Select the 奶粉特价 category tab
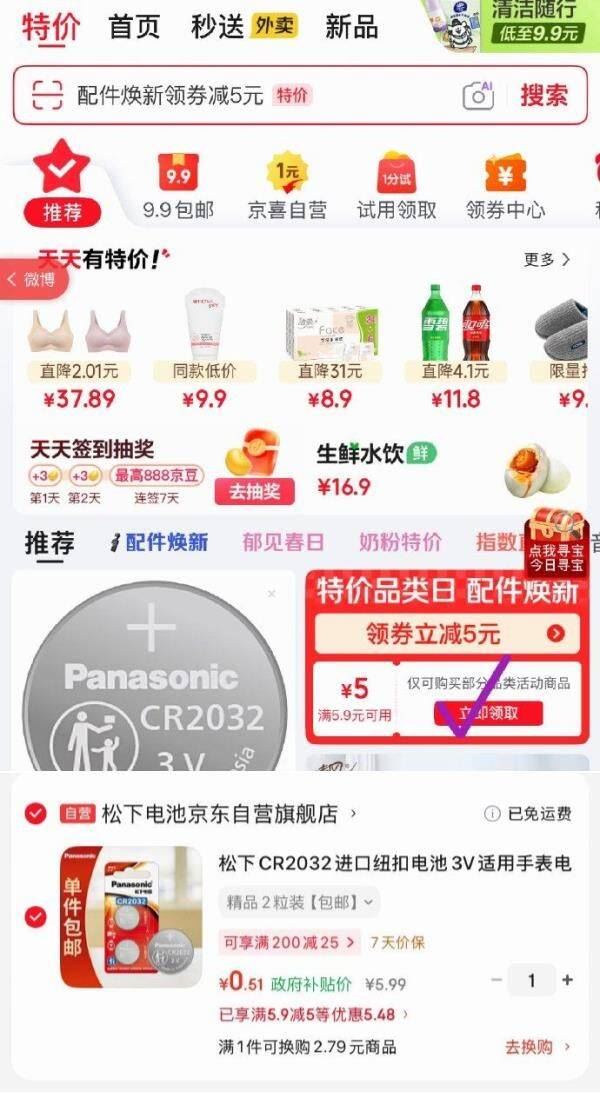The height and width of the screenshot is (1093, 600). click(x=400, y=543)
